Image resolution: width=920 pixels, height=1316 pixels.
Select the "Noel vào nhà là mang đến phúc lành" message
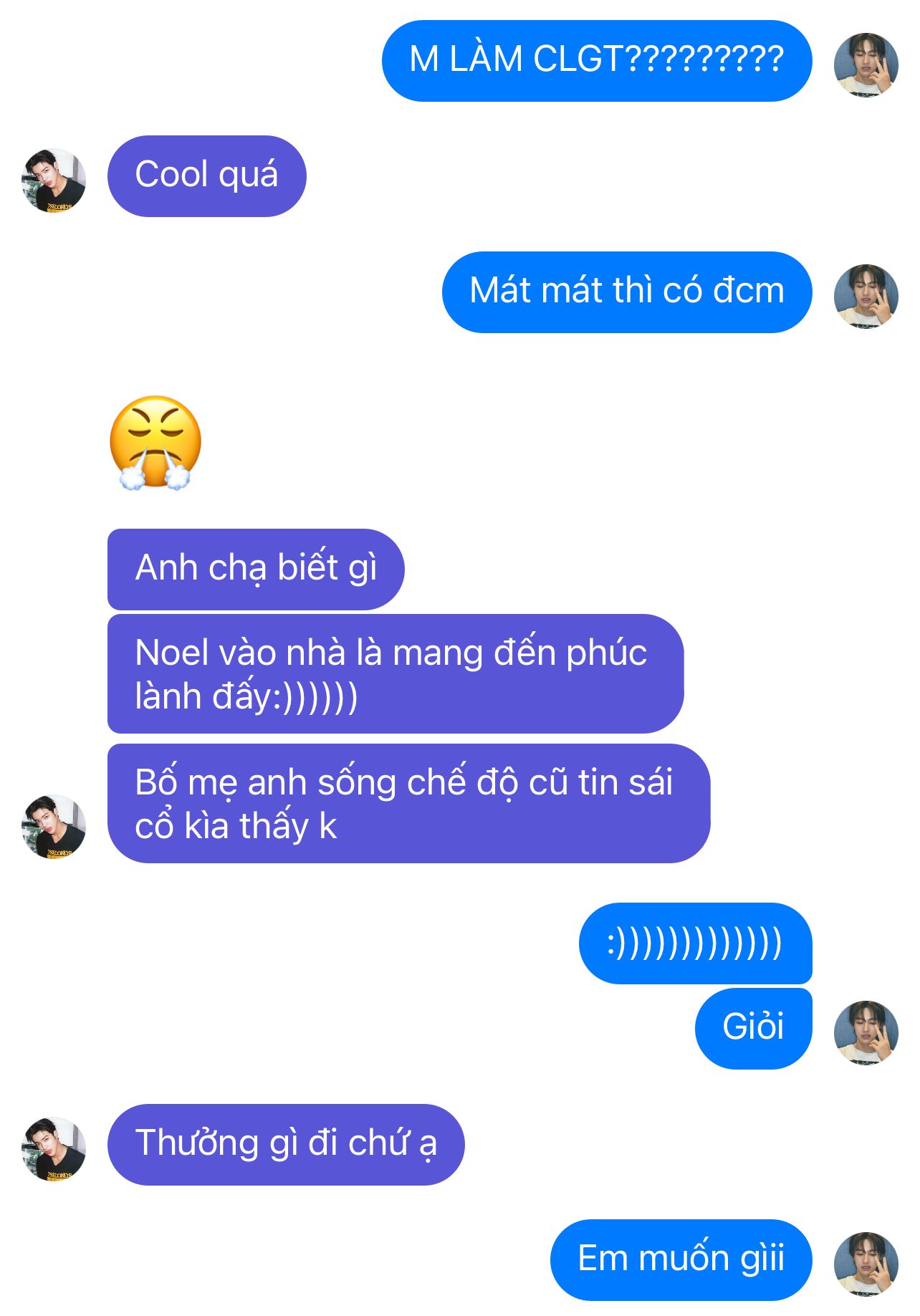coord(395,673)
